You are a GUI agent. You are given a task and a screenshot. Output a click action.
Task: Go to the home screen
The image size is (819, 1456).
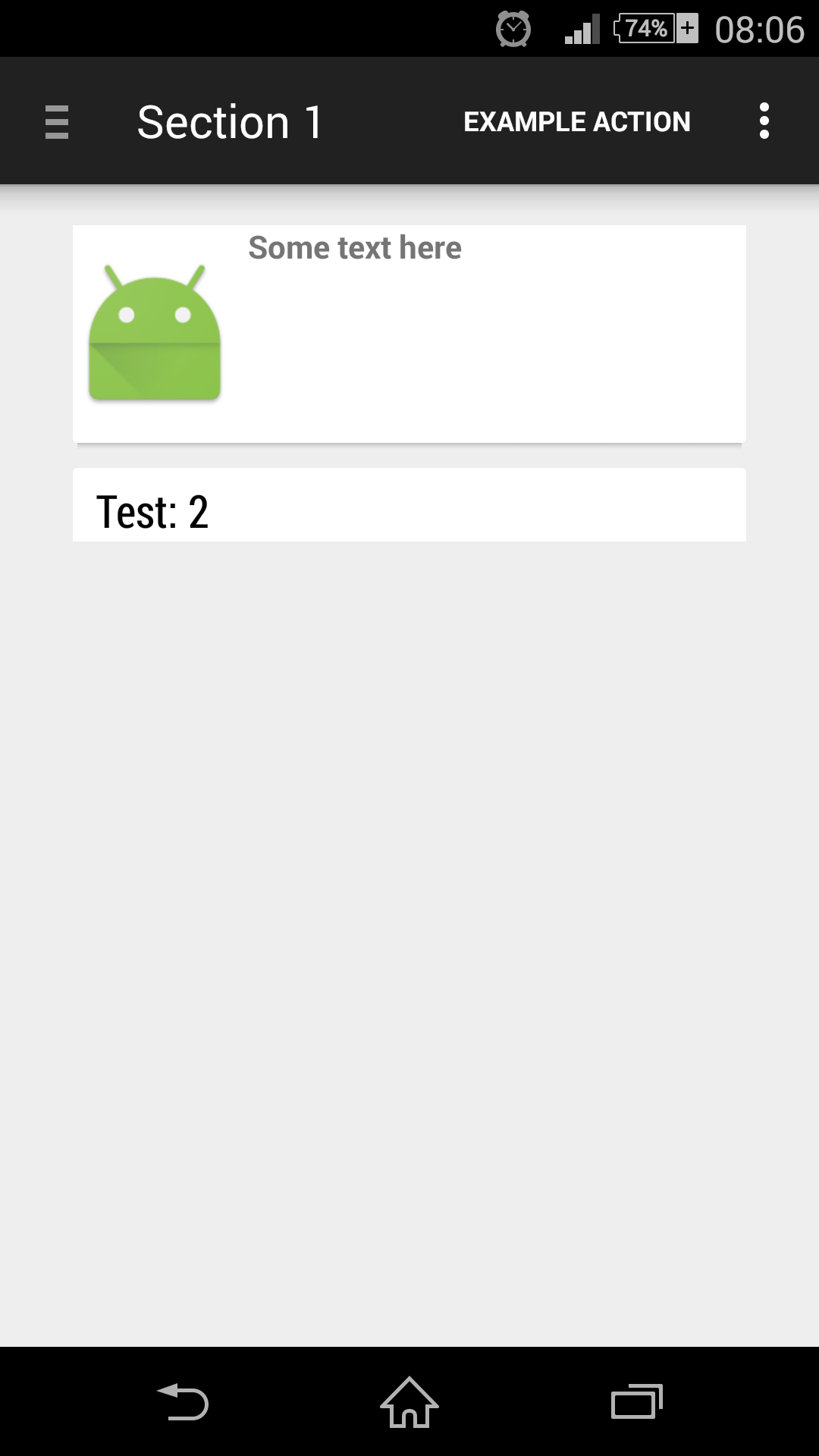click(x=409, y=1401)
